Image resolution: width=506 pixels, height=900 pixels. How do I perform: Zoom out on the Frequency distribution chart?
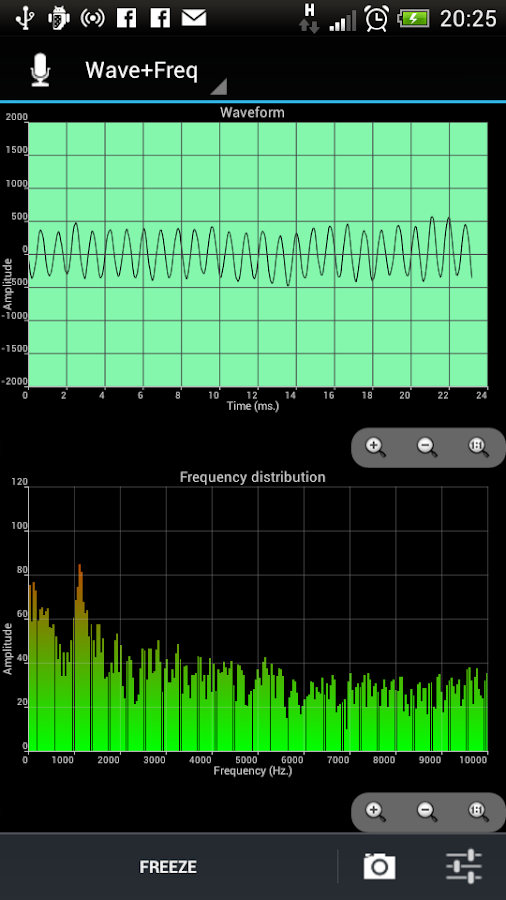pos(427,811)
